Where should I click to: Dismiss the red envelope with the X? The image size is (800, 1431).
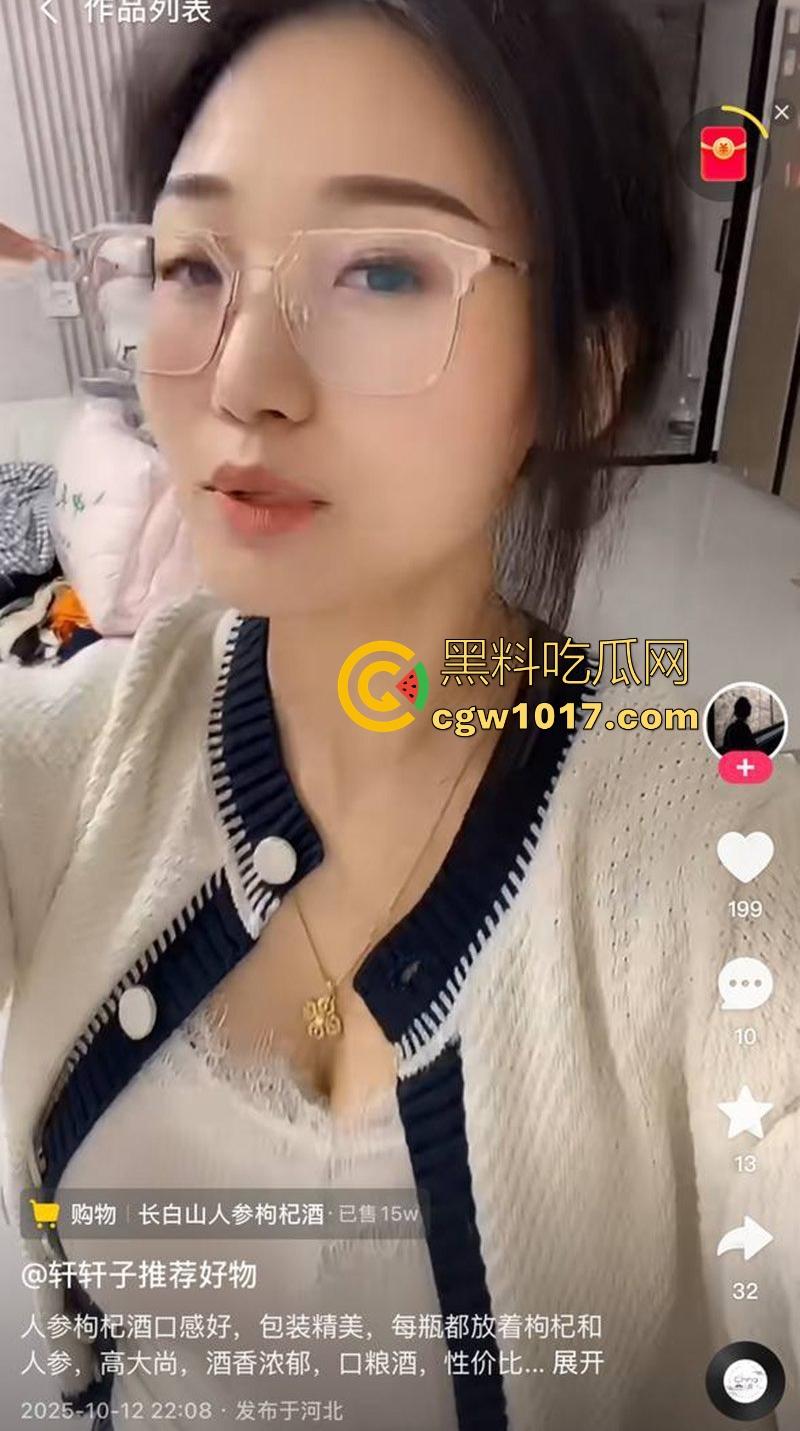[782, 112]
